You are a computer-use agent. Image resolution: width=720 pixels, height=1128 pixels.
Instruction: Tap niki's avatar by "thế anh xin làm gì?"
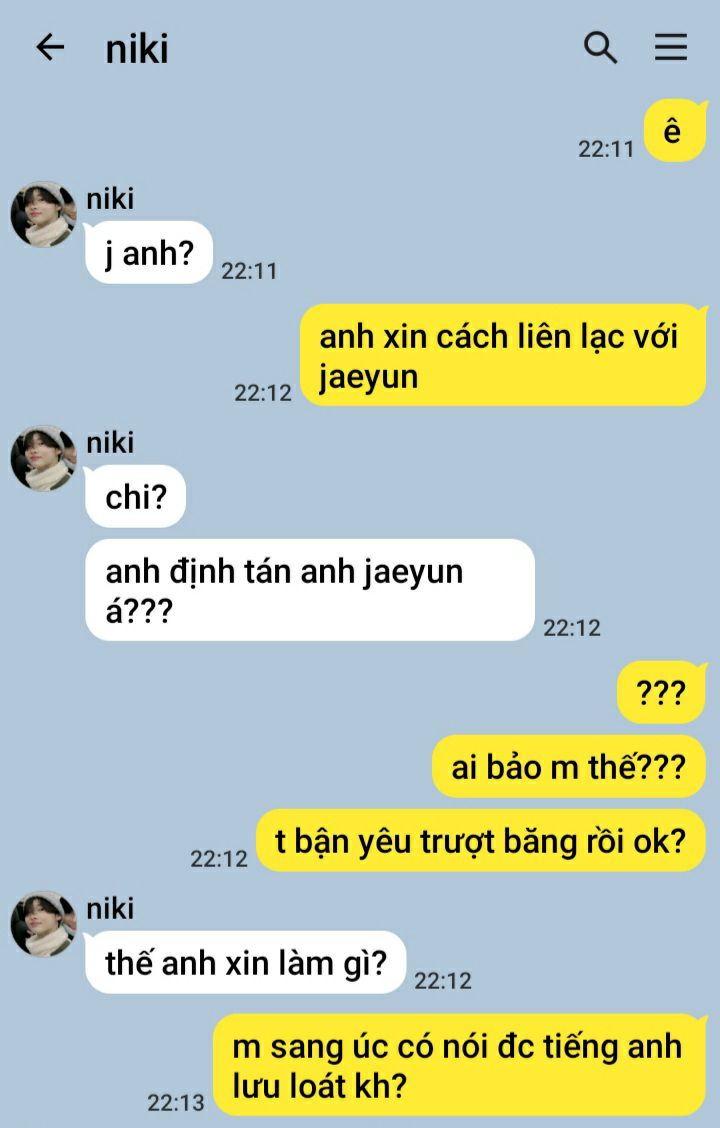43,924
